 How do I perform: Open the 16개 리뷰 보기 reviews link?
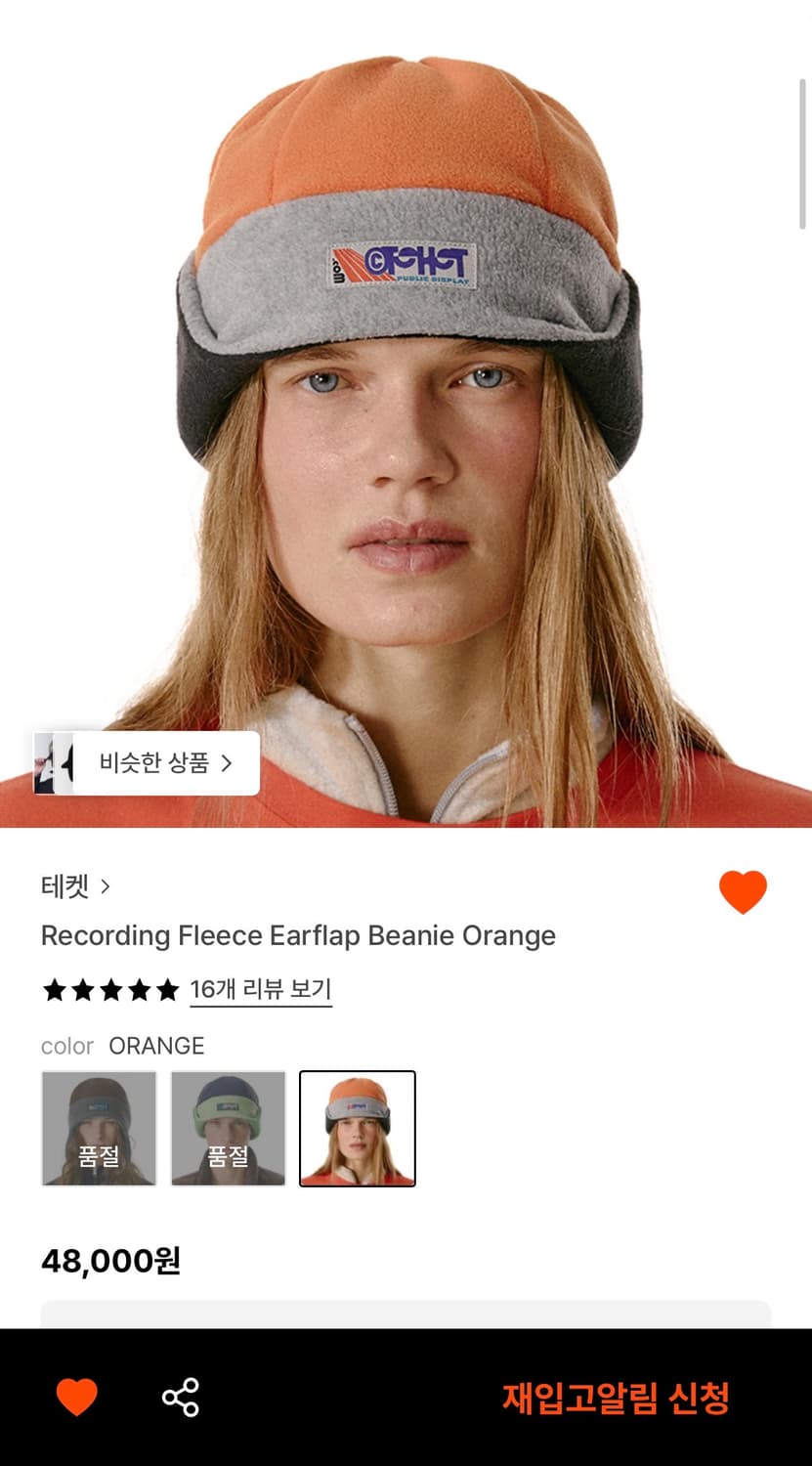259,991
